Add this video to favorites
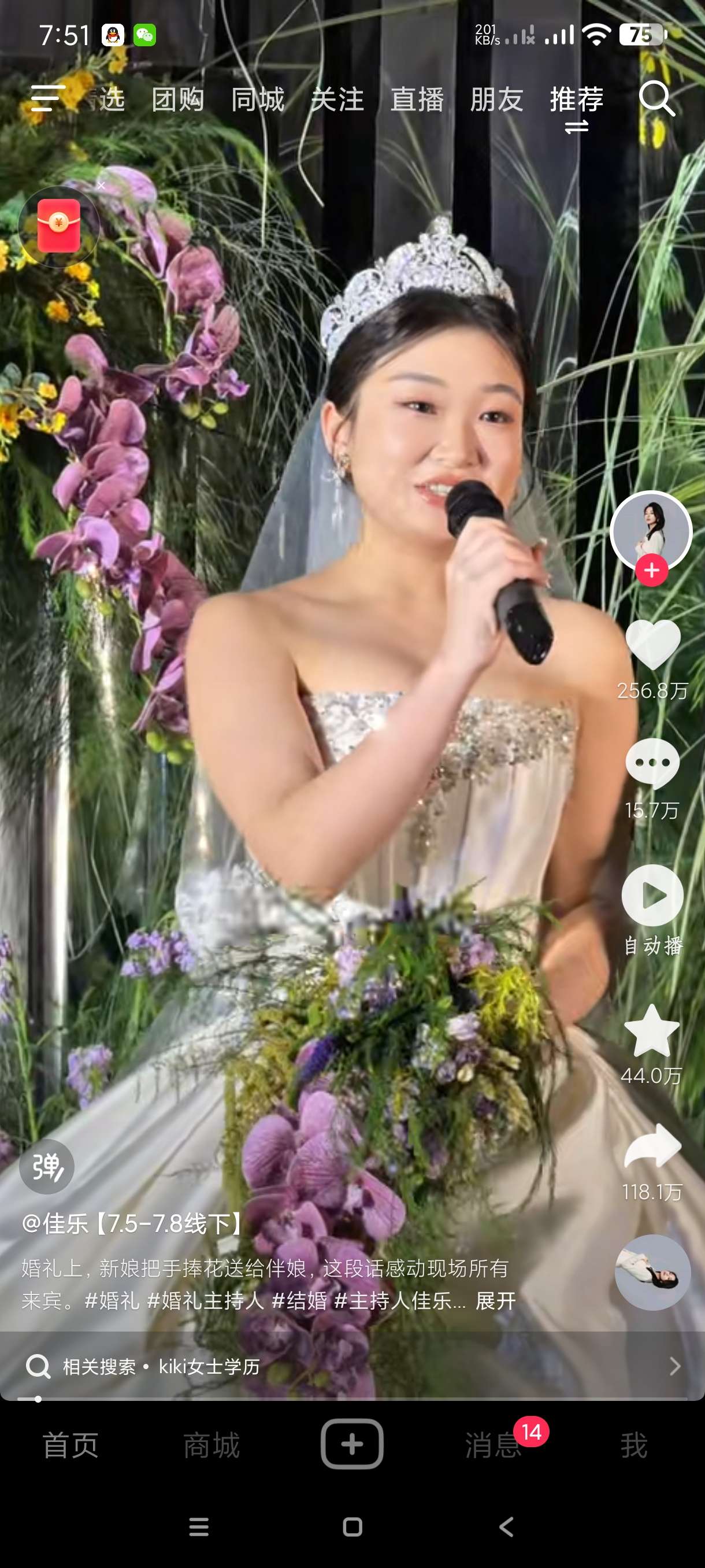This screenshot has width=705, height=1568. point(651,1031)
